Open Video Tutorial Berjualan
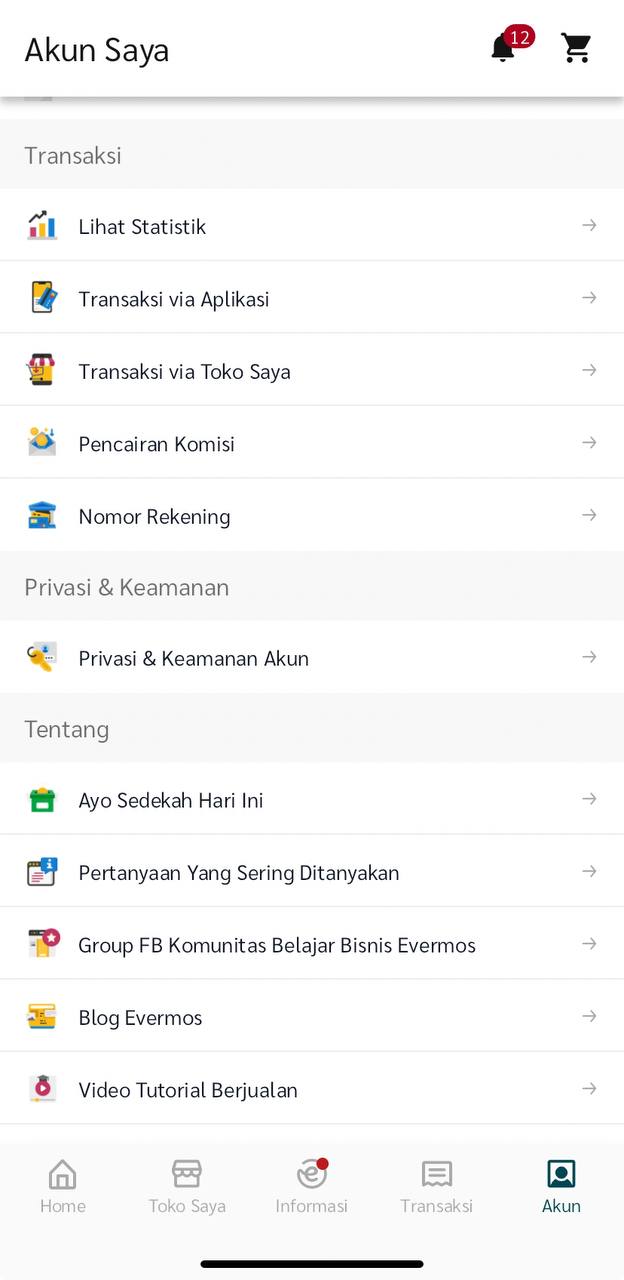 coord(311,1089)
